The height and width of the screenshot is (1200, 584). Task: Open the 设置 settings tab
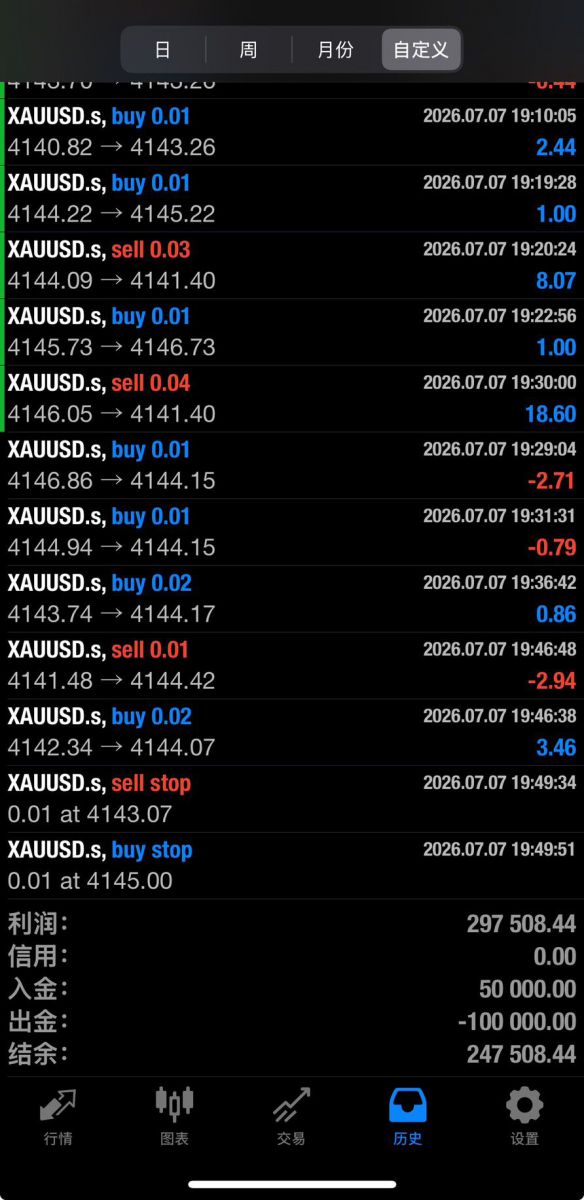coord(524,1117)
